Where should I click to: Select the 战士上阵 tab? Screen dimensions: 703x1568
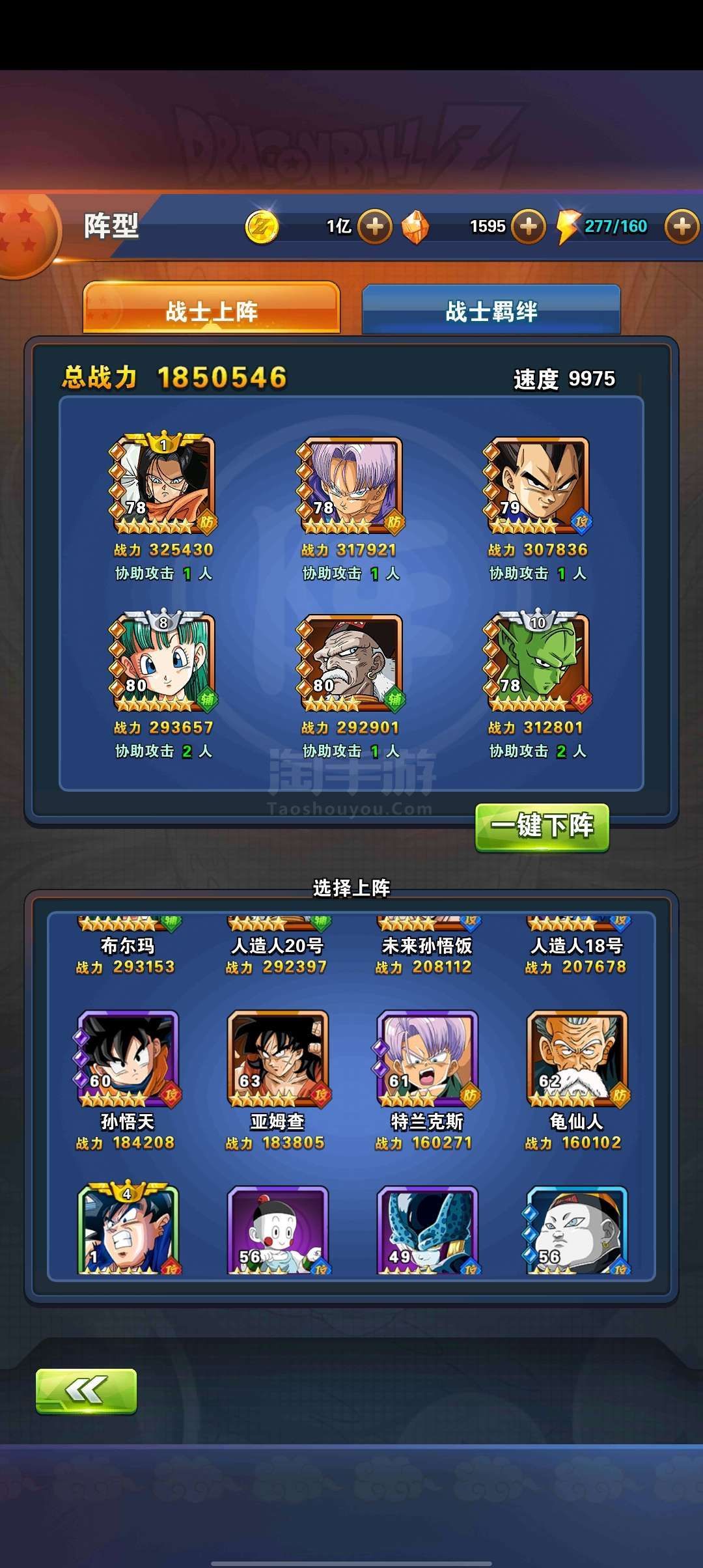[x=212, y=310]
